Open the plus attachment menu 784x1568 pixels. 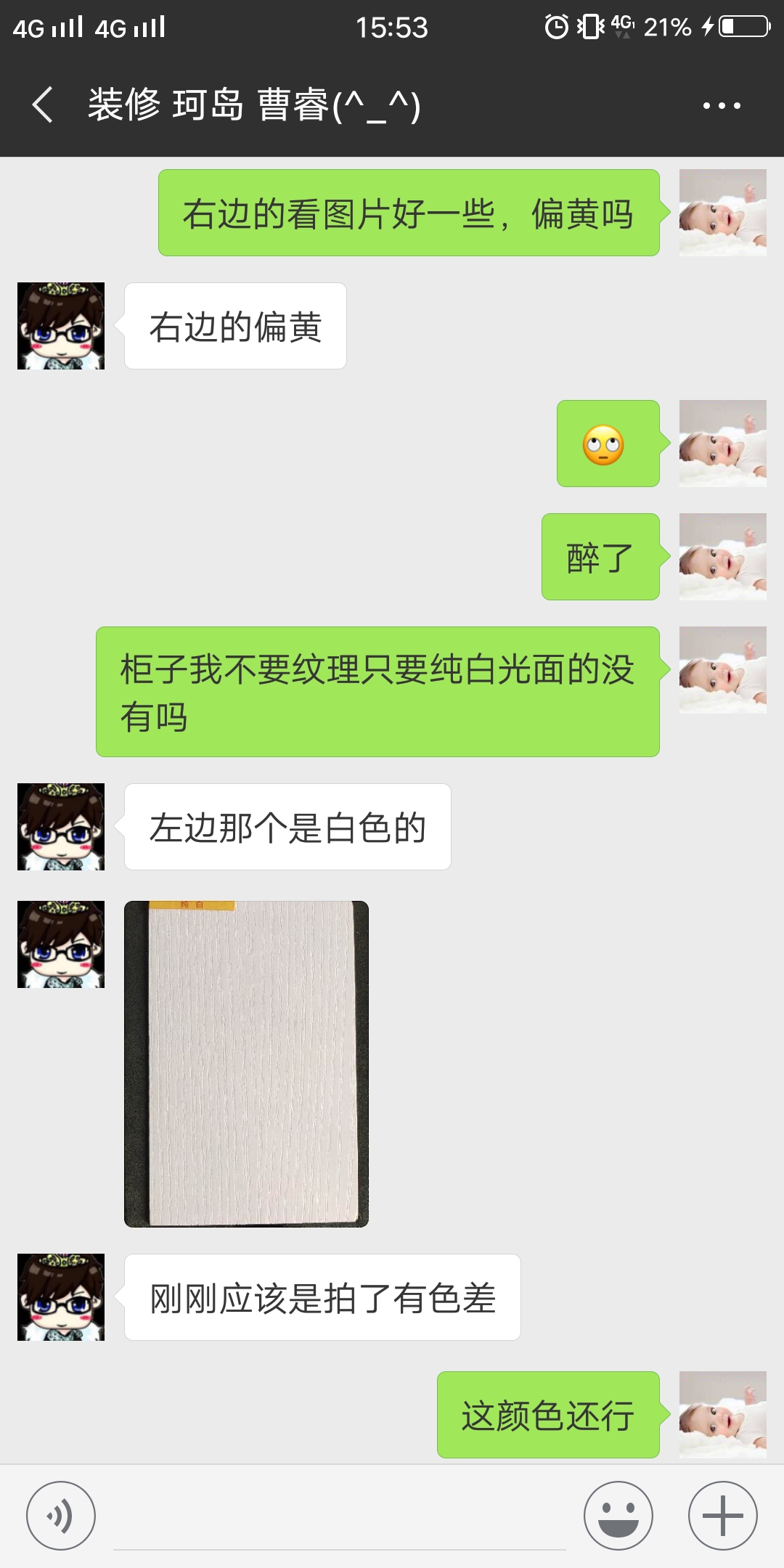[x=723, y=1516]
